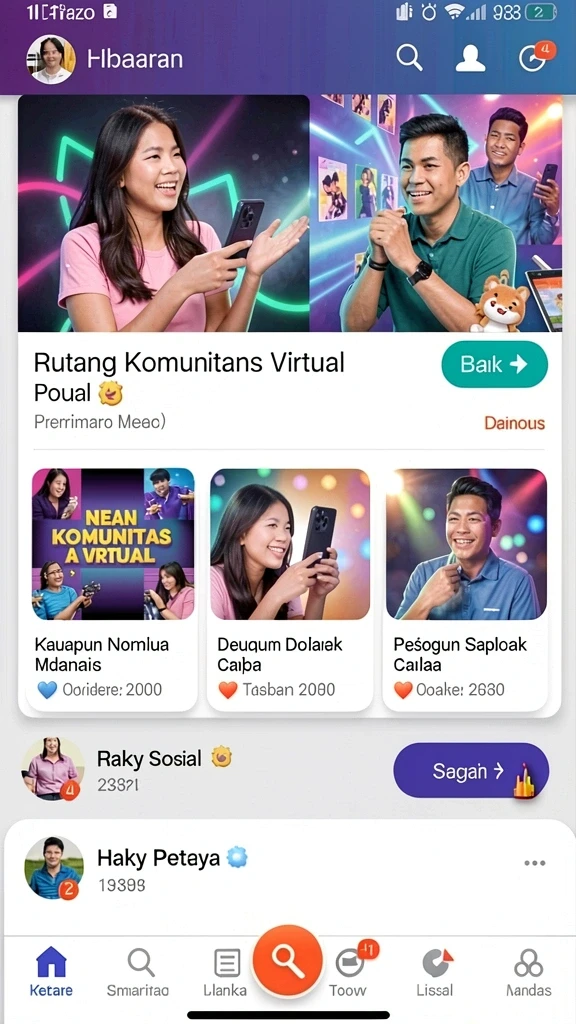The image size is (576, 1024).
Task: Tap the green Baik button
Action: click(494, 364)
